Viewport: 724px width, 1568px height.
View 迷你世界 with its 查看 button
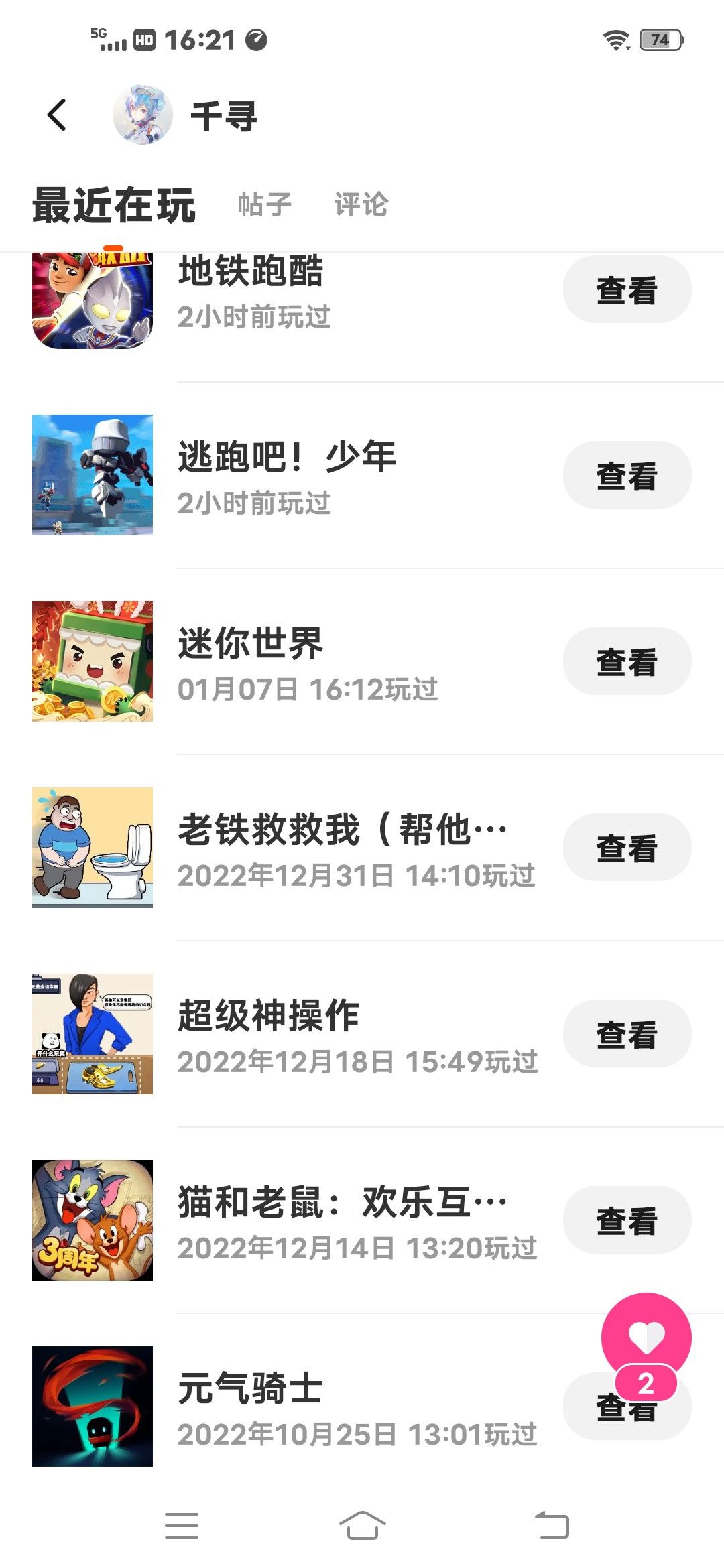pyautogui.click(x=627, y=661)
